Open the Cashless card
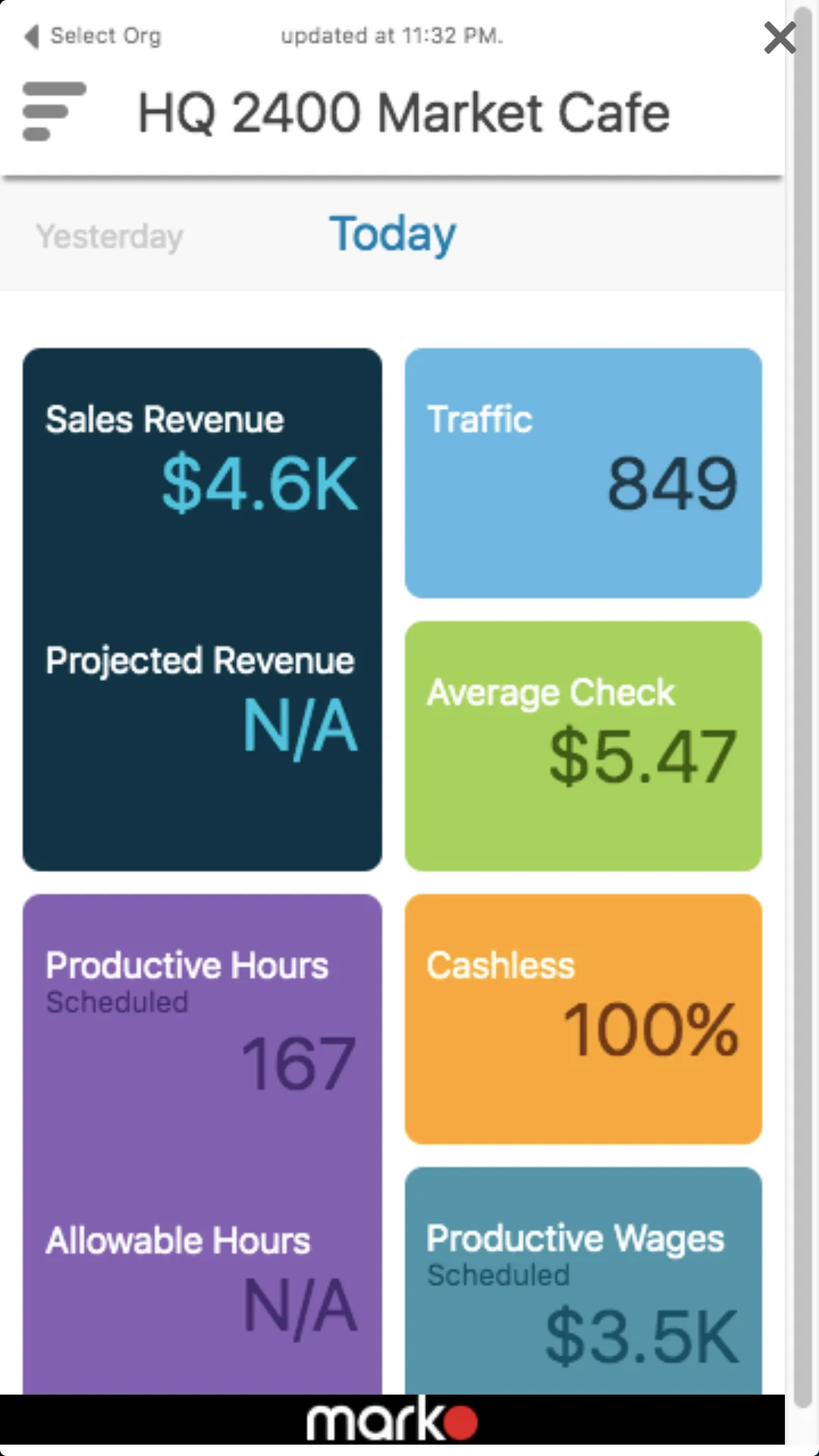819x1456 pixels. 583,1018
